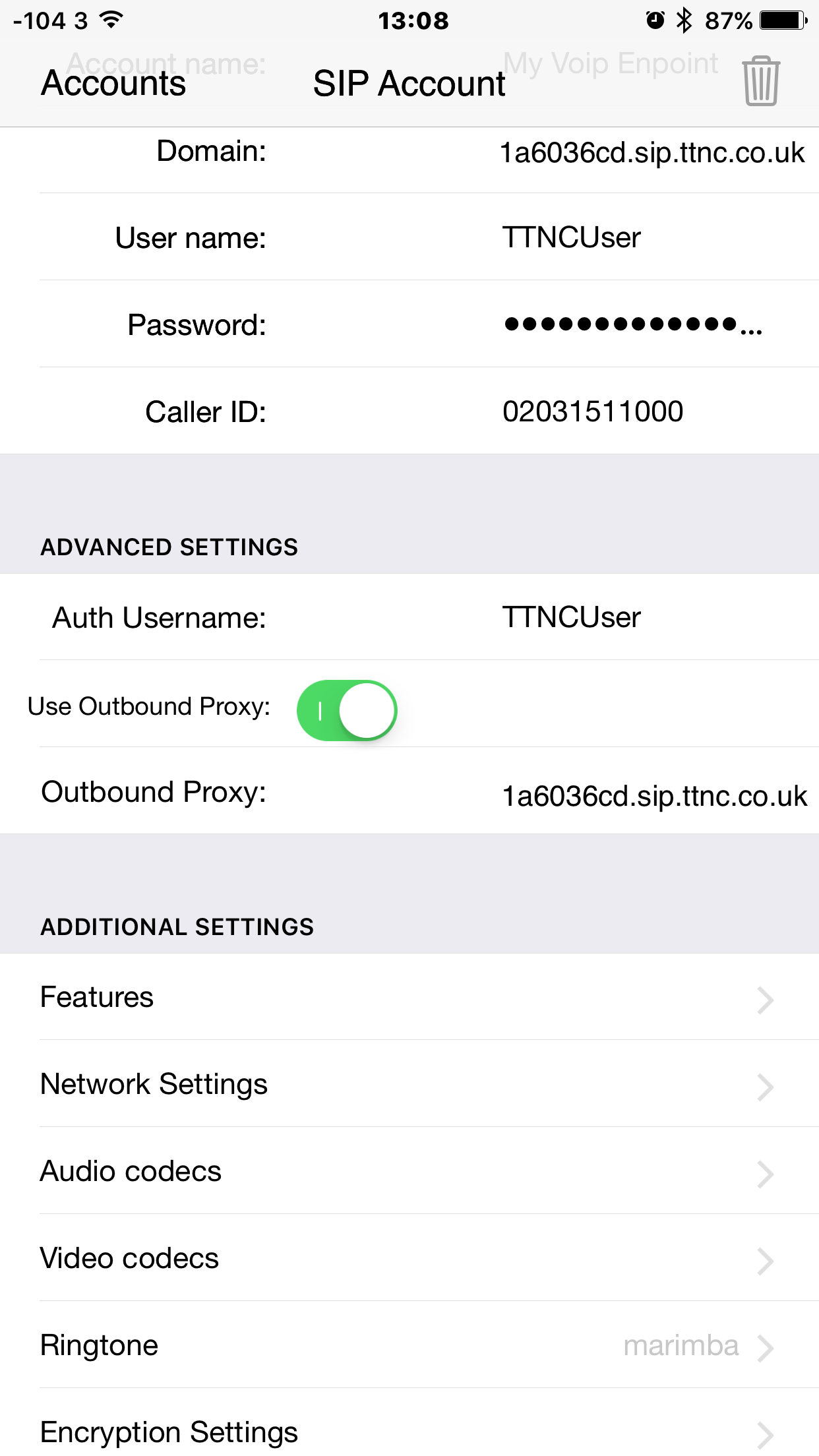Open Encryption Settings

[409, 1424]
